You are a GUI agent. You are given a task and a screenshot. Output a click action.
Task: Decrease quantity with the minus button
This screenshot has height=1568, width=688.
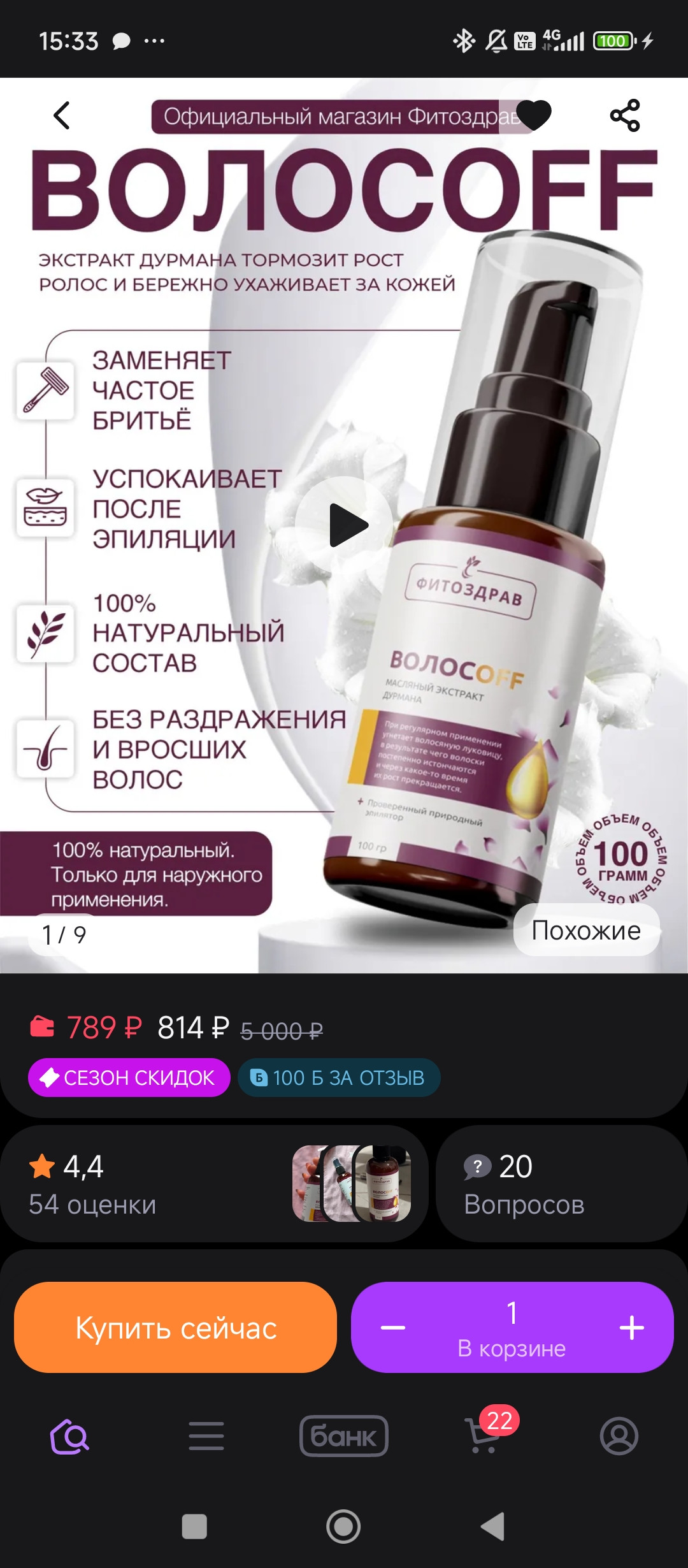(x=393, y=1328)
